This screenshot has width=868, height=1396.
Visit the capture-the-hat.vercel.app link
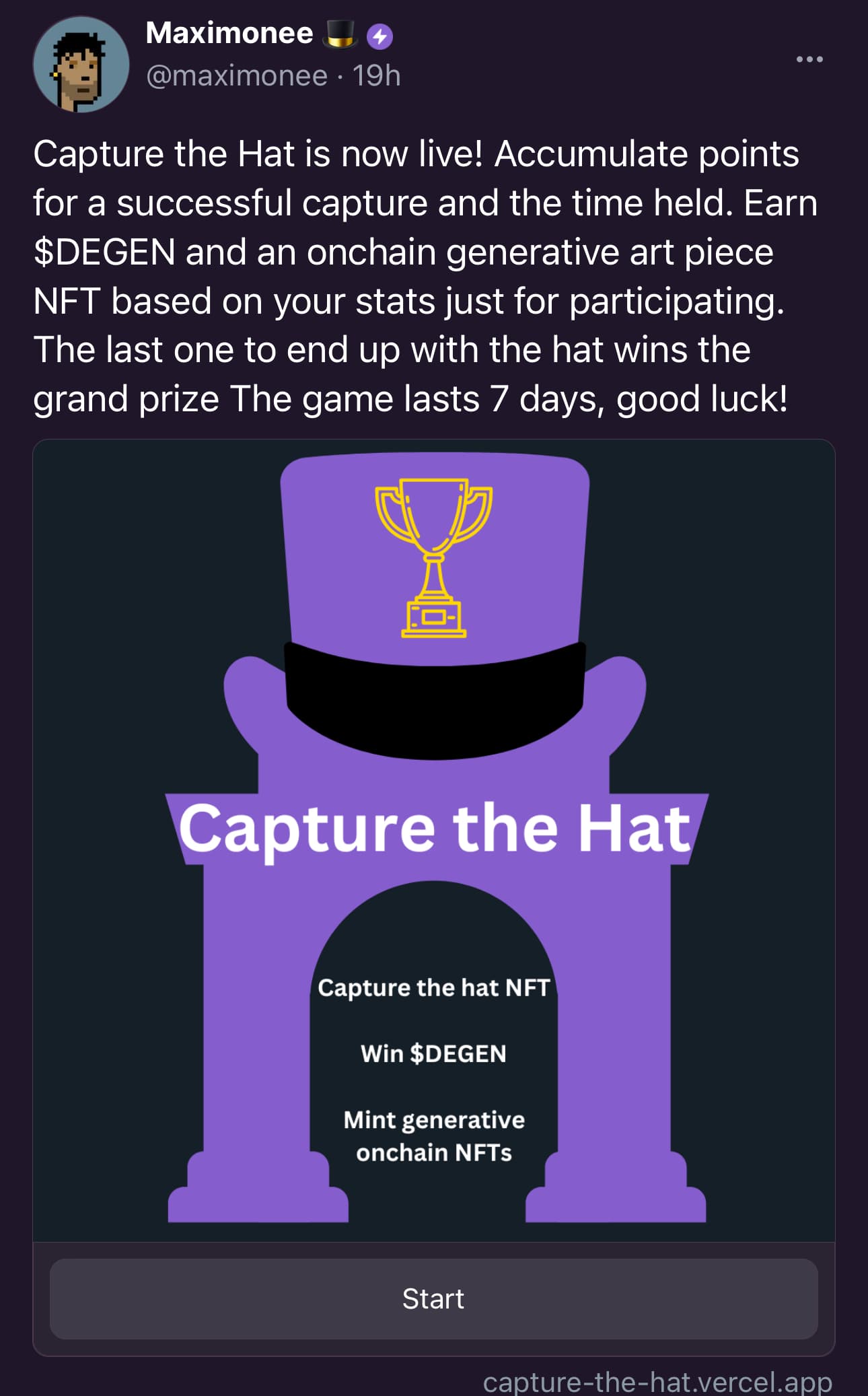pyautogui.click(x=657, y=1381)
